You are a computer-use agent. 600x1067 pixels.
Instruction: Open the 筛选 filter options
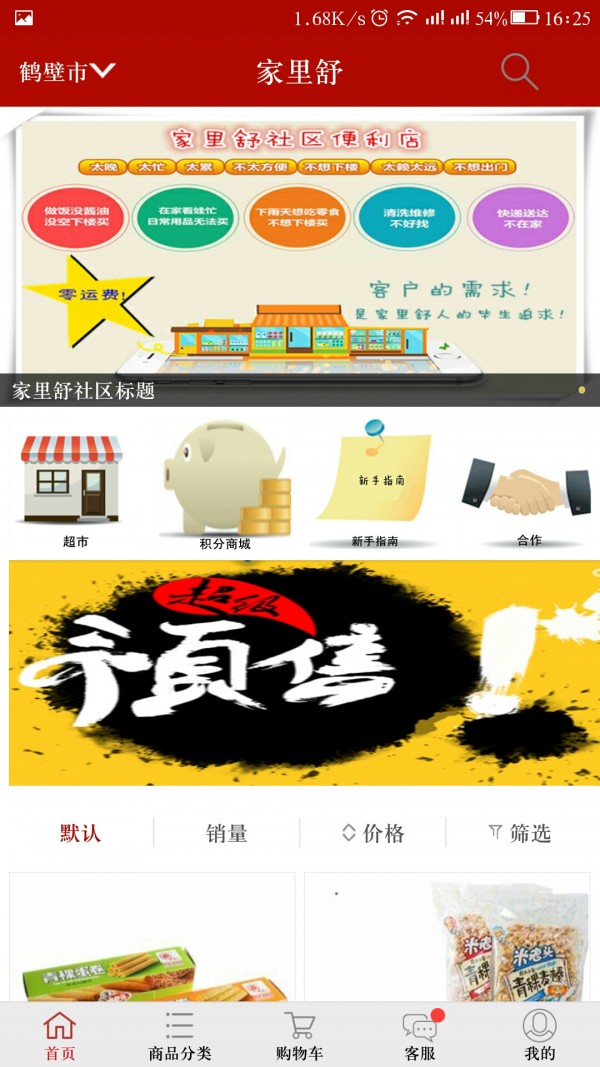[x=519, y=833]
